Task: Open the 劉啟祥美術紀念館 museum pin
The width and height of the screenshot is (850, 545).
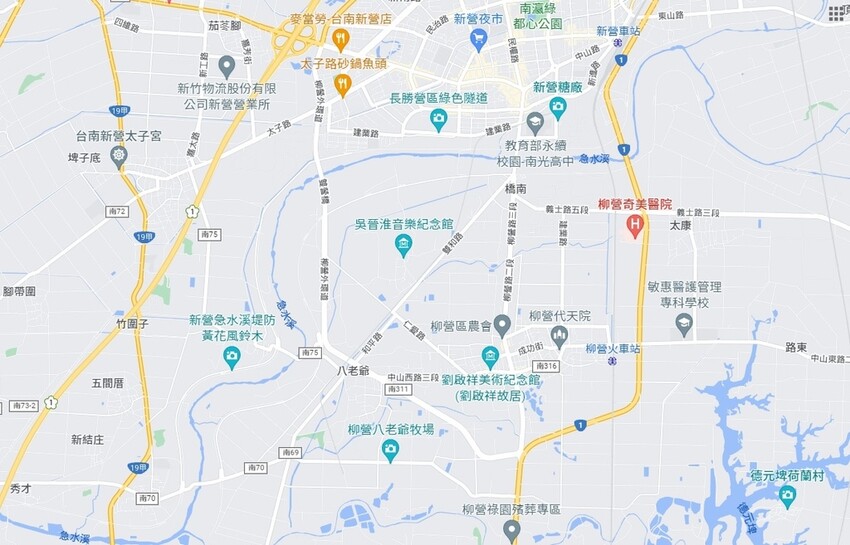Action: point(491,357)
